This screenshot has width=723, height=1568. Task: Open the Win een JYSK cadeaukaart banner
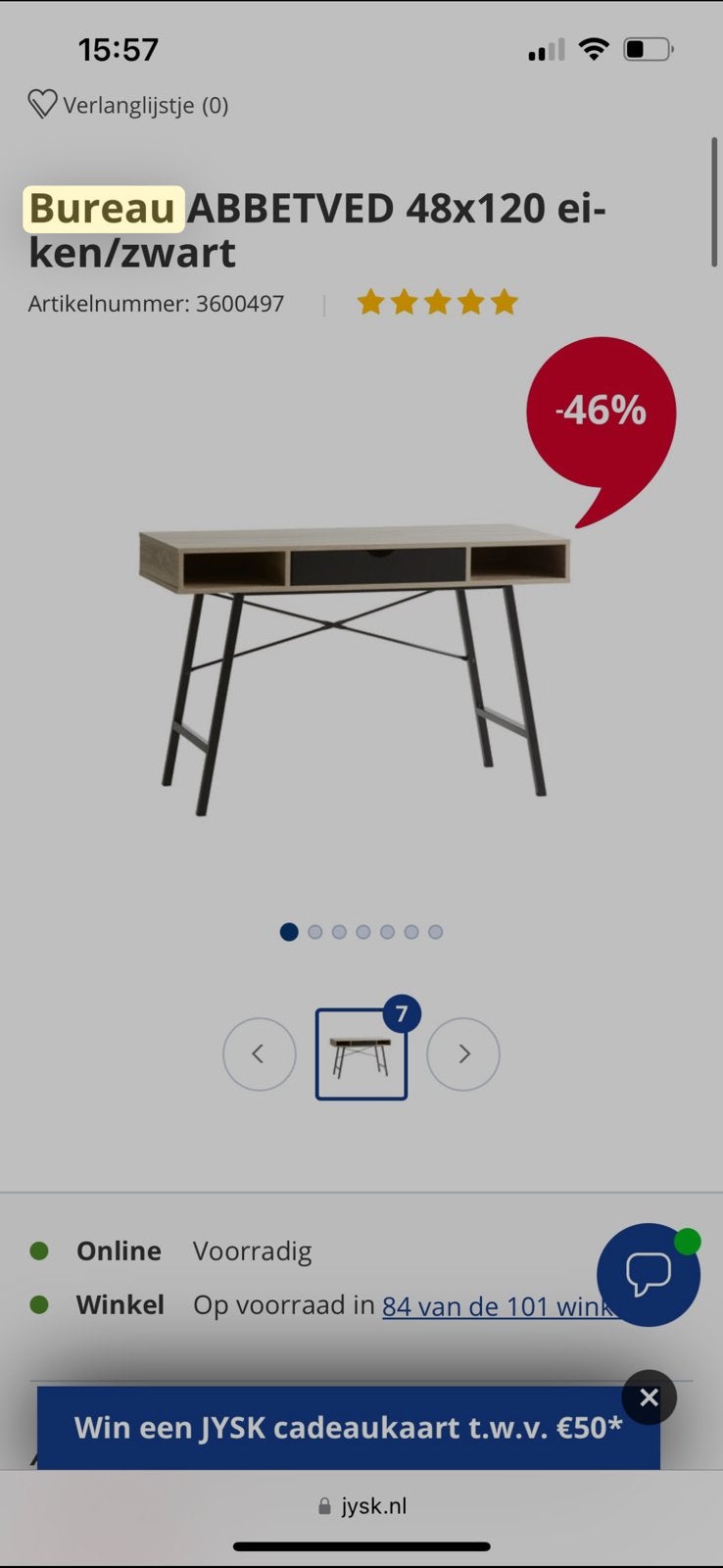349,1428
